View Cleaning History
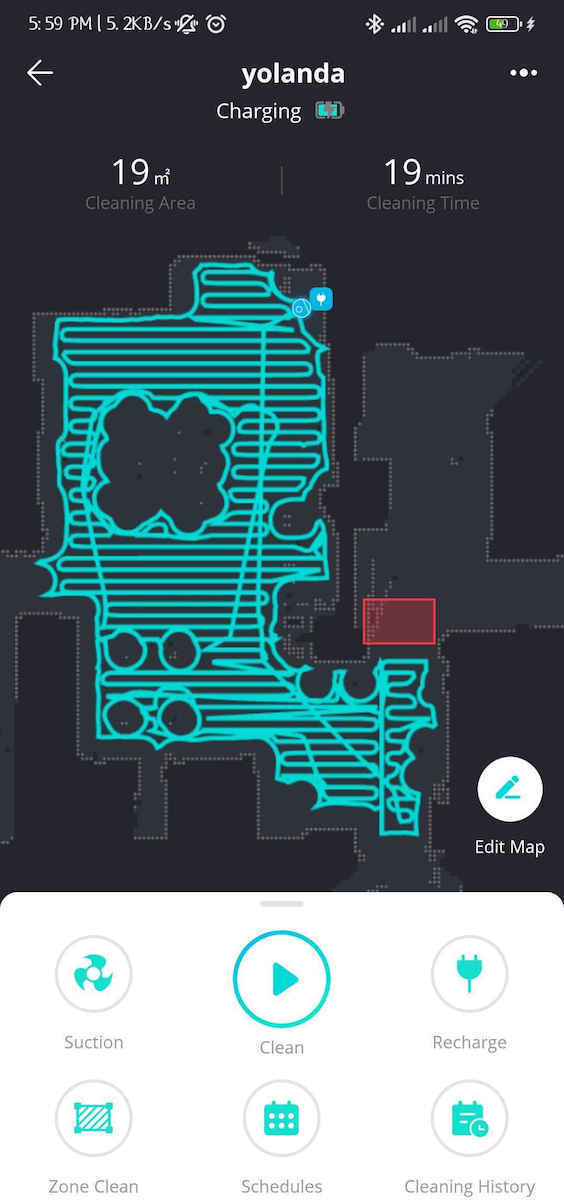The width and height of the screenshot is (564, 1200). click(469, 1118)
